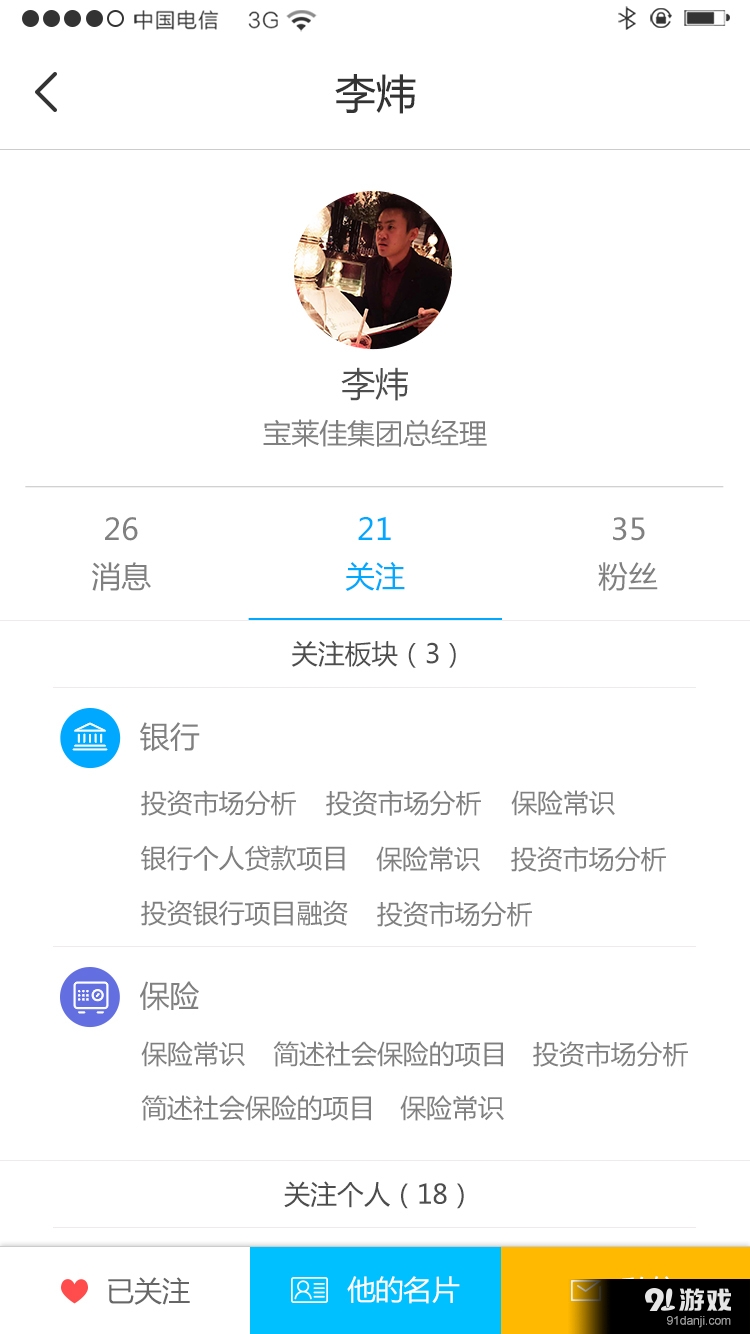Open the 简述社会保险的项目 topic

389,1054
